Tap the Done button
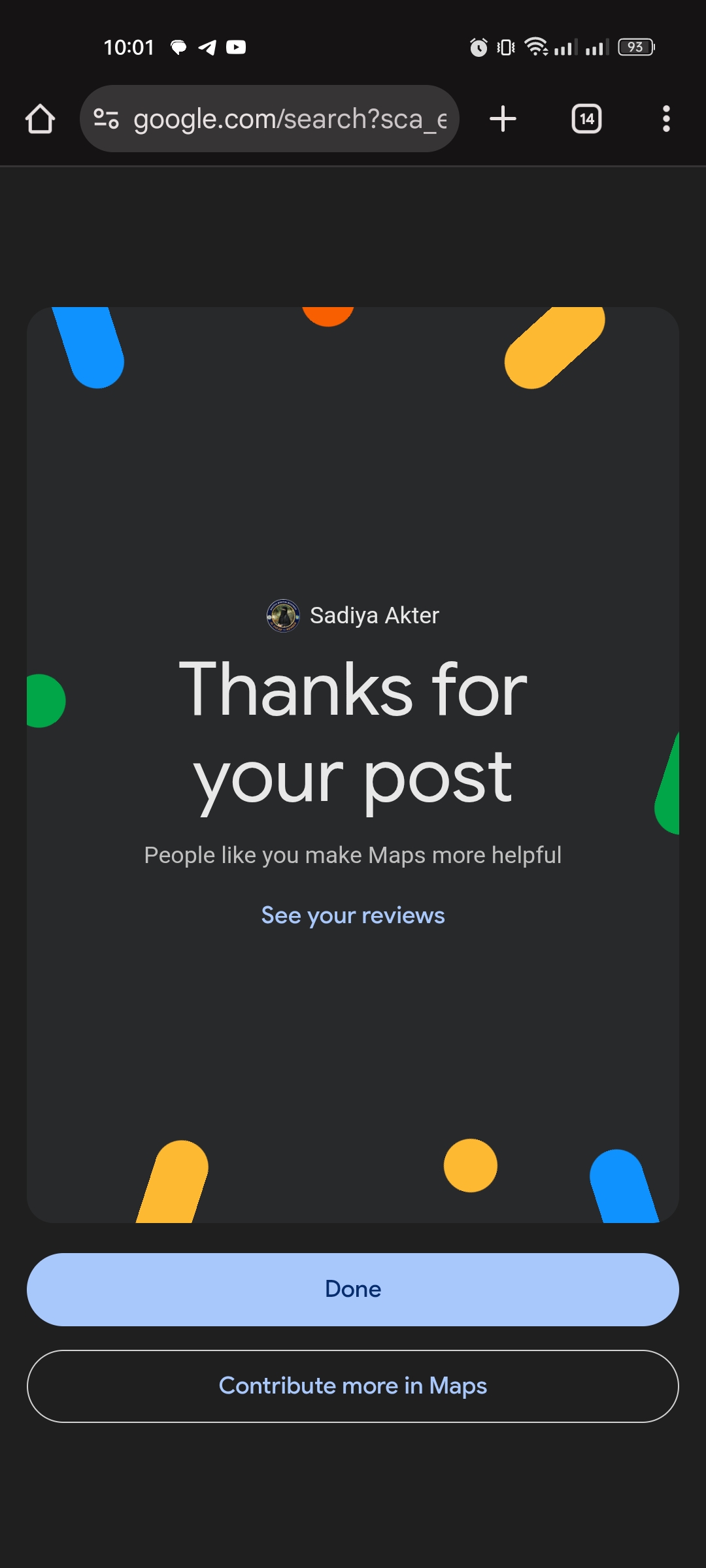The image size is (706, 1568). (353, 1289)
